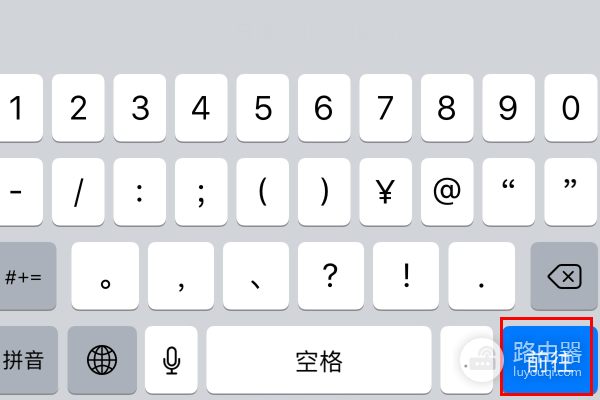
Task: Type the Chinese period 。 key
Action: pos(105,275)
